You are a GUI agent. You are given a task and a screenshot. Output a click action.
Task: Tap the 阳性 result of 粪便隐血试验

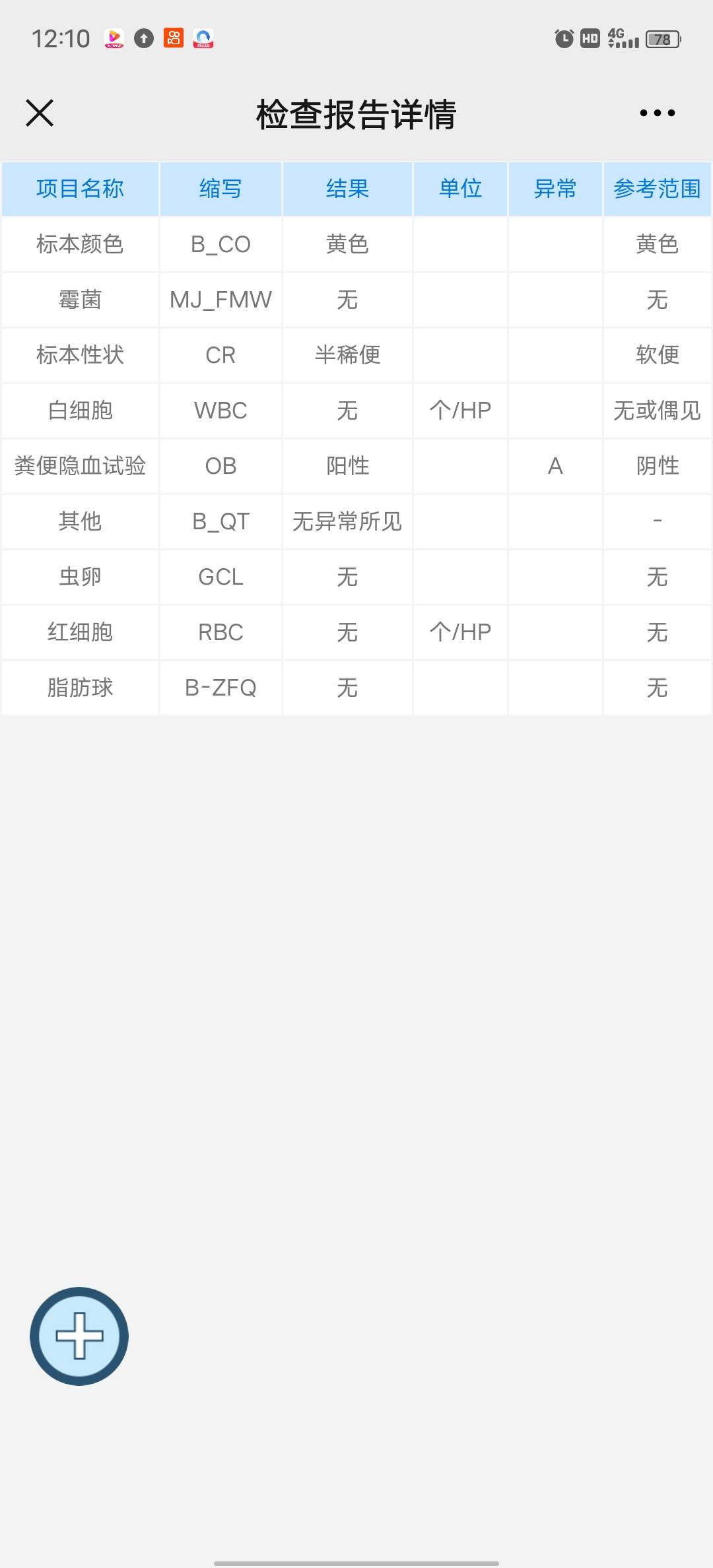(x=347, y=466)
